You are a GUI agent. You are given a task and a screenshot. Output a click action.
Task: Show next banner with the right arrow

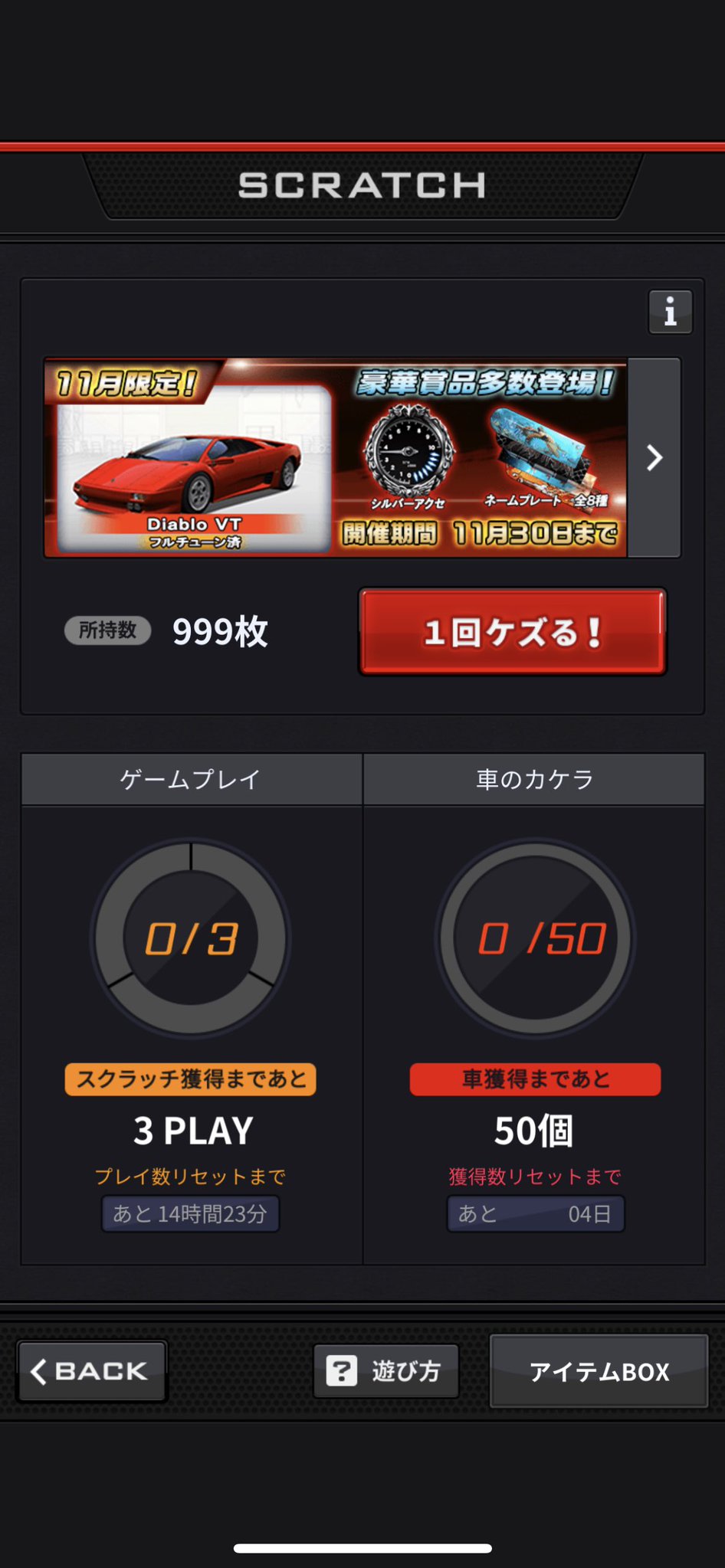(654, 457)
